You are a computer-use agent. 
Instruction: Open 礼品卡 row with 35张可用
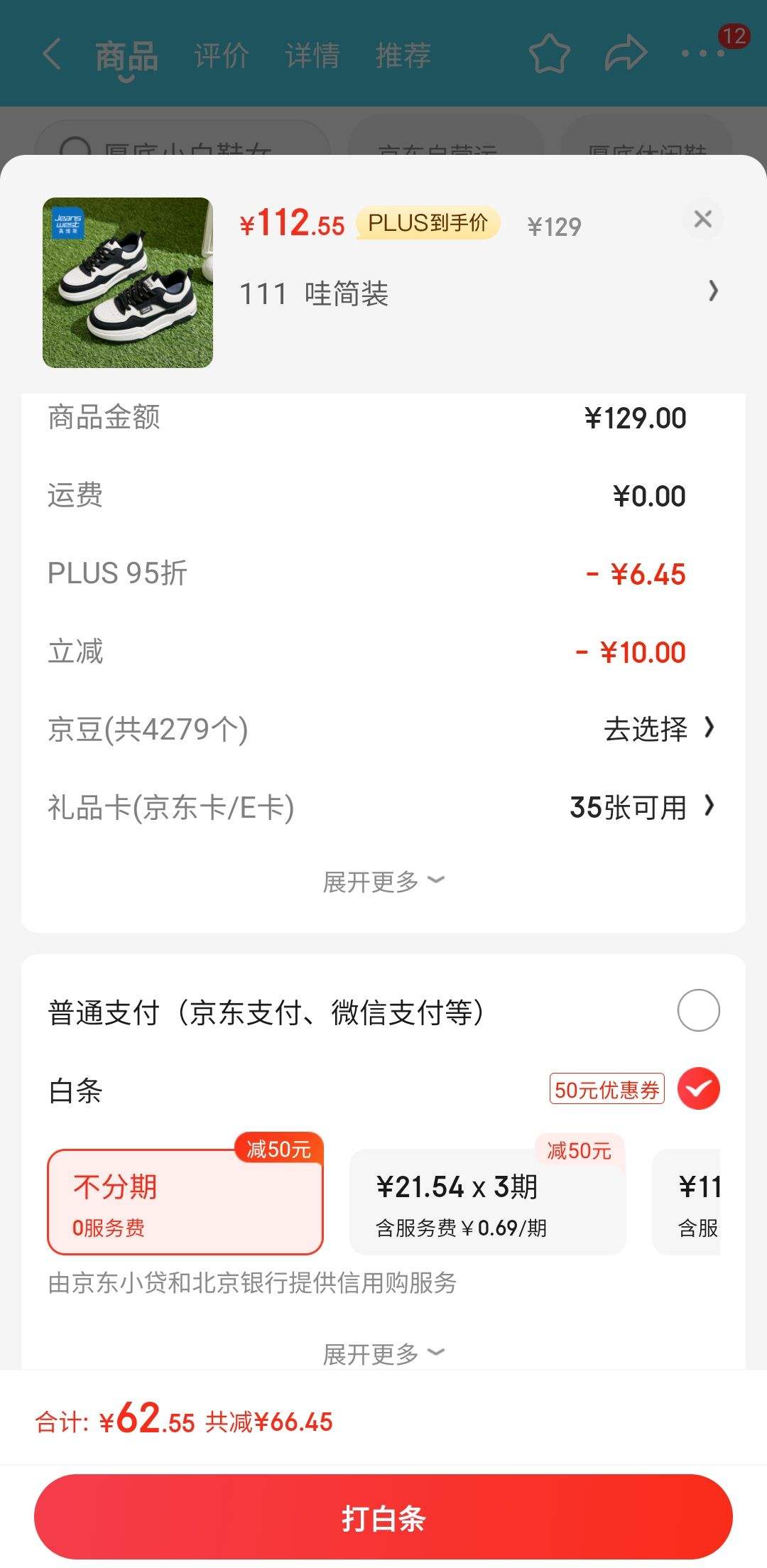point(641,807)
